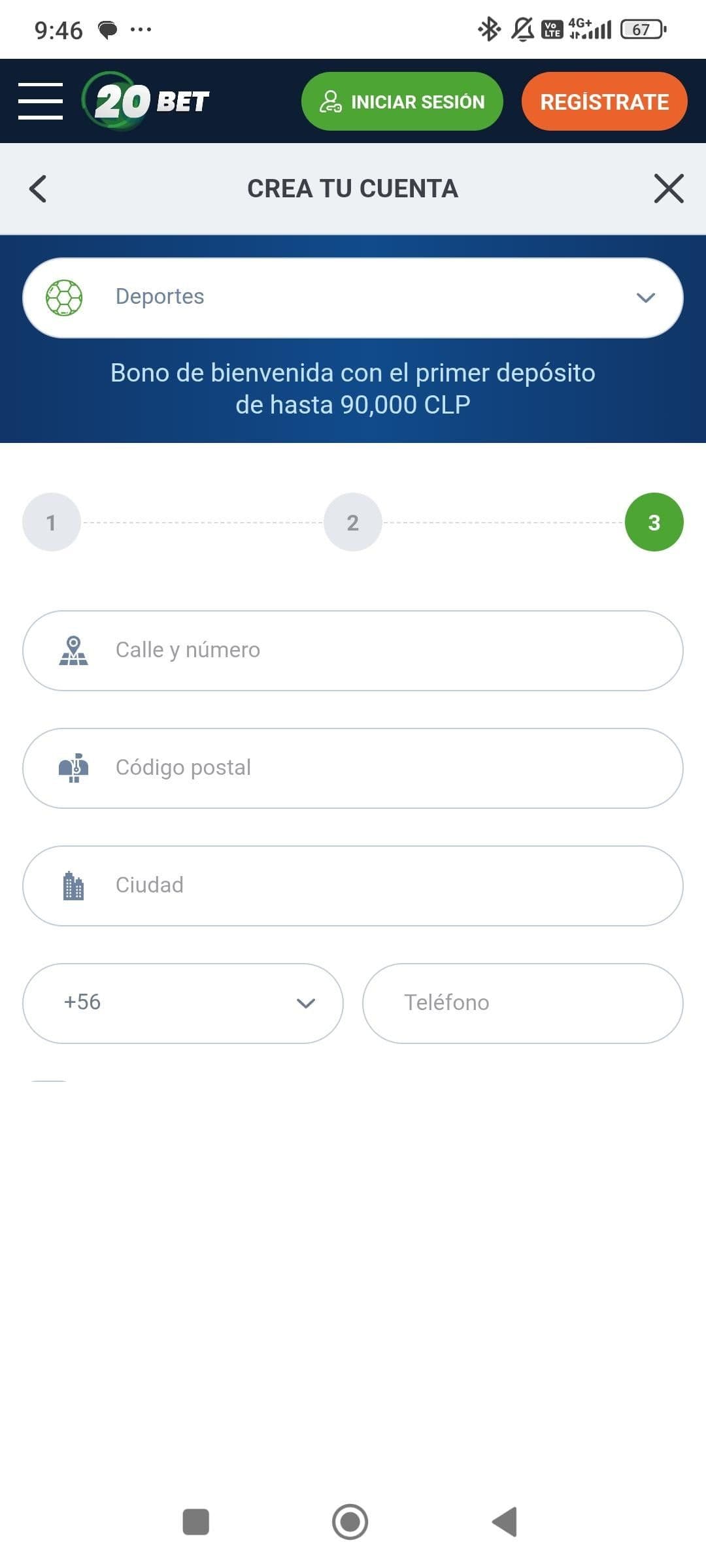
Task: Close the Crea Tu Cuenta form
Action: pyautogui.click(x=668, y=189)
